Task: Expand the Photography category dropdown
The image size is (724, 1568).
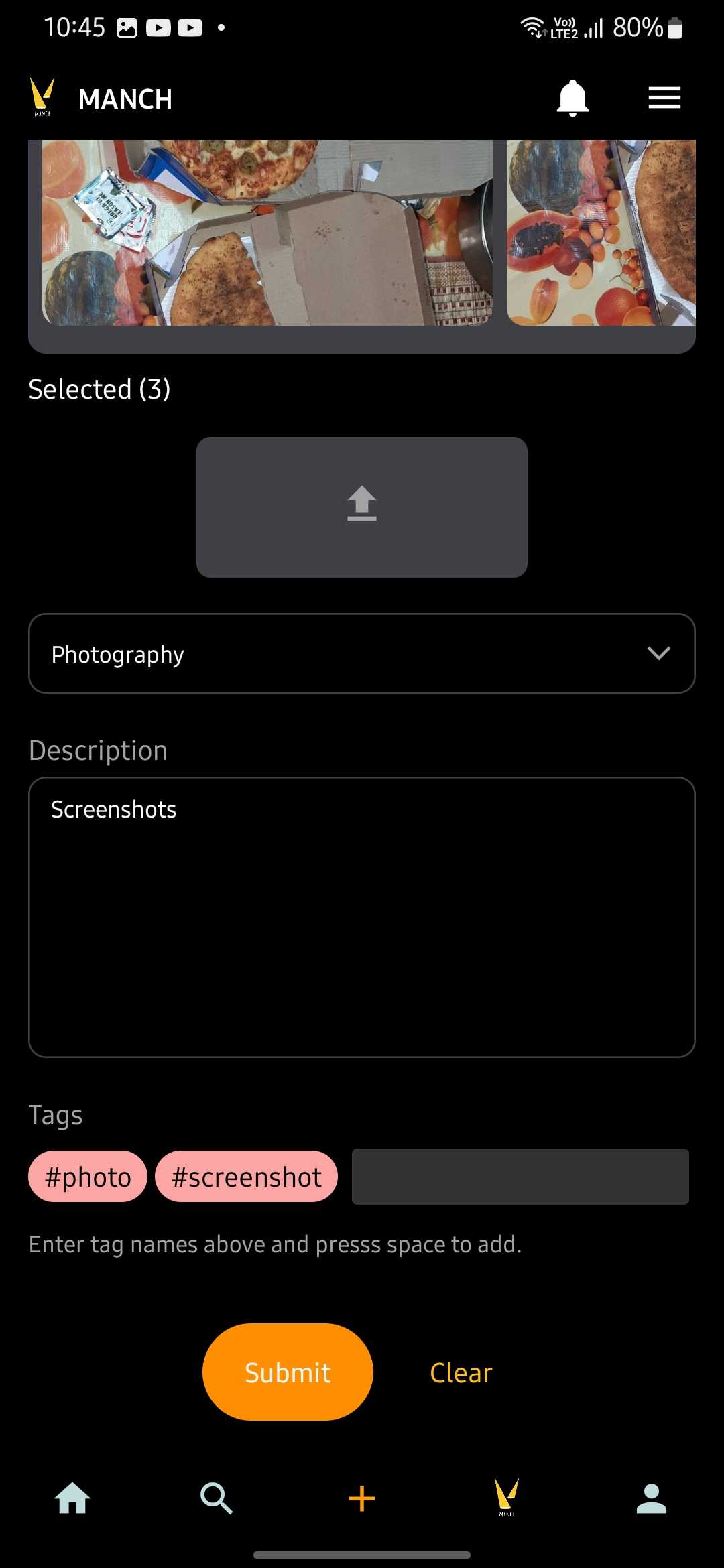Action: pos(362,653)
